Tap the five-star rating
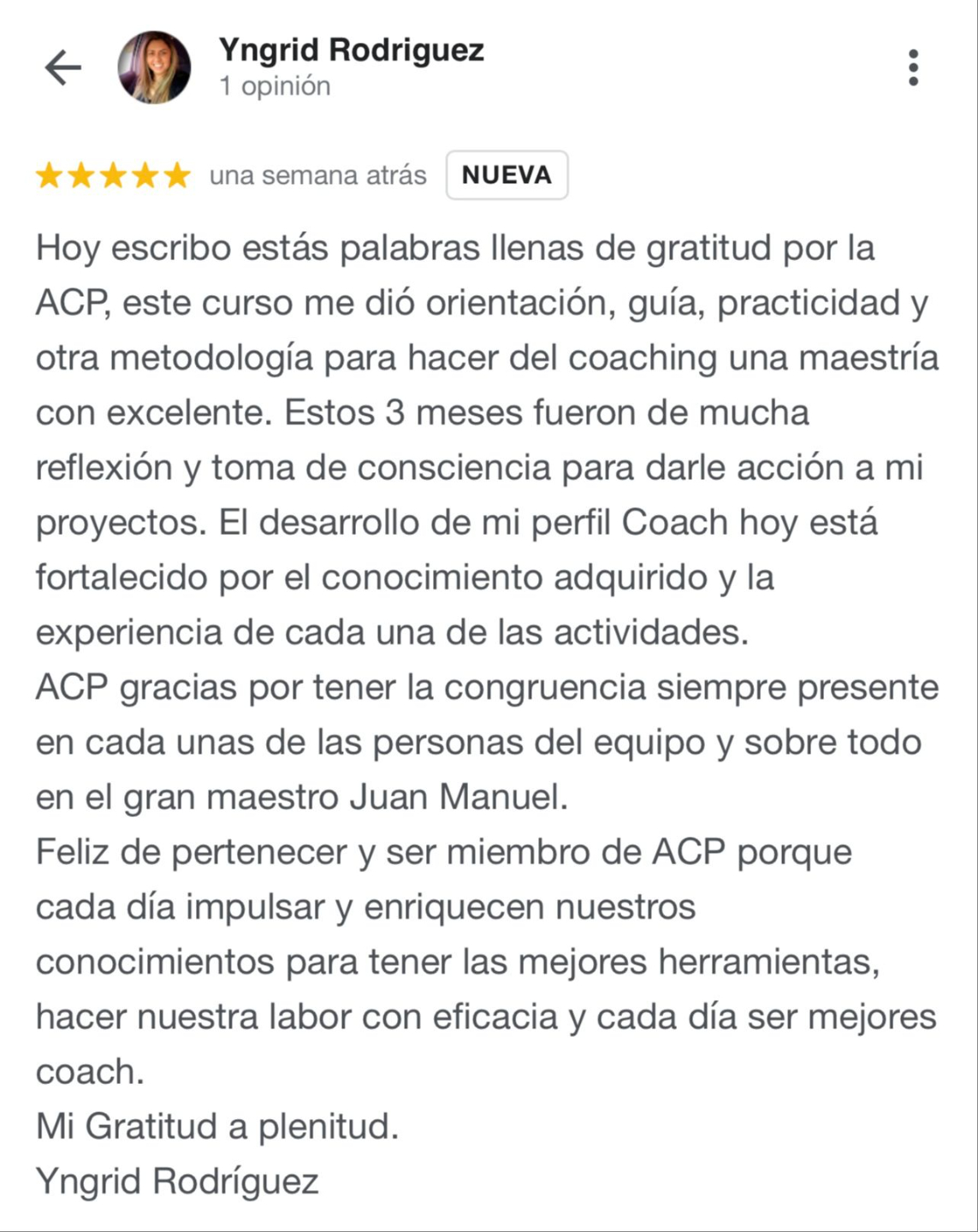The height and width of the screenshot is (1232, 978). click(113, 175)
